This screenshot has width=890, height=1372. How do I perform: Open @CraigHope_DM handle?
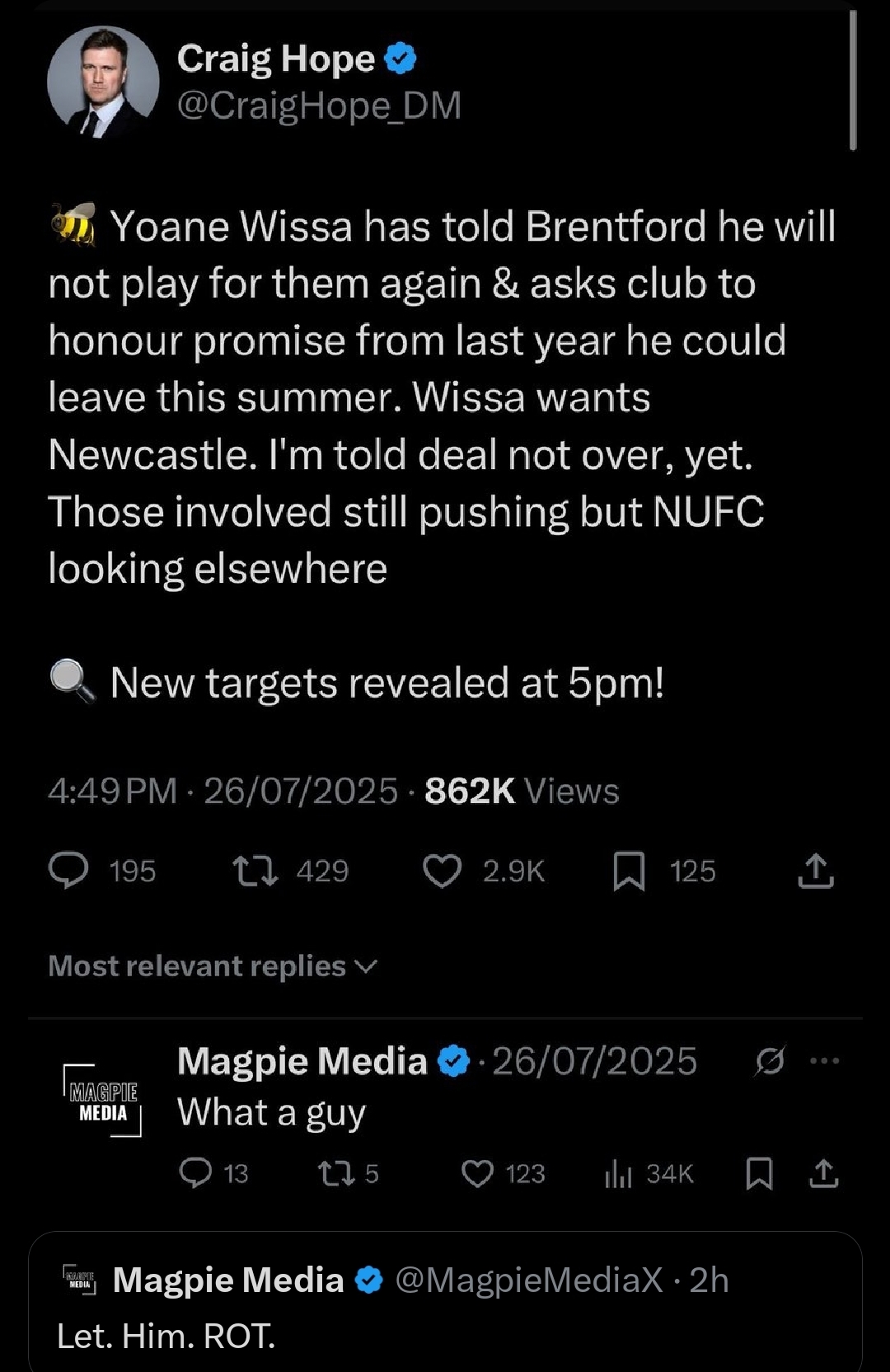(319, 106)
